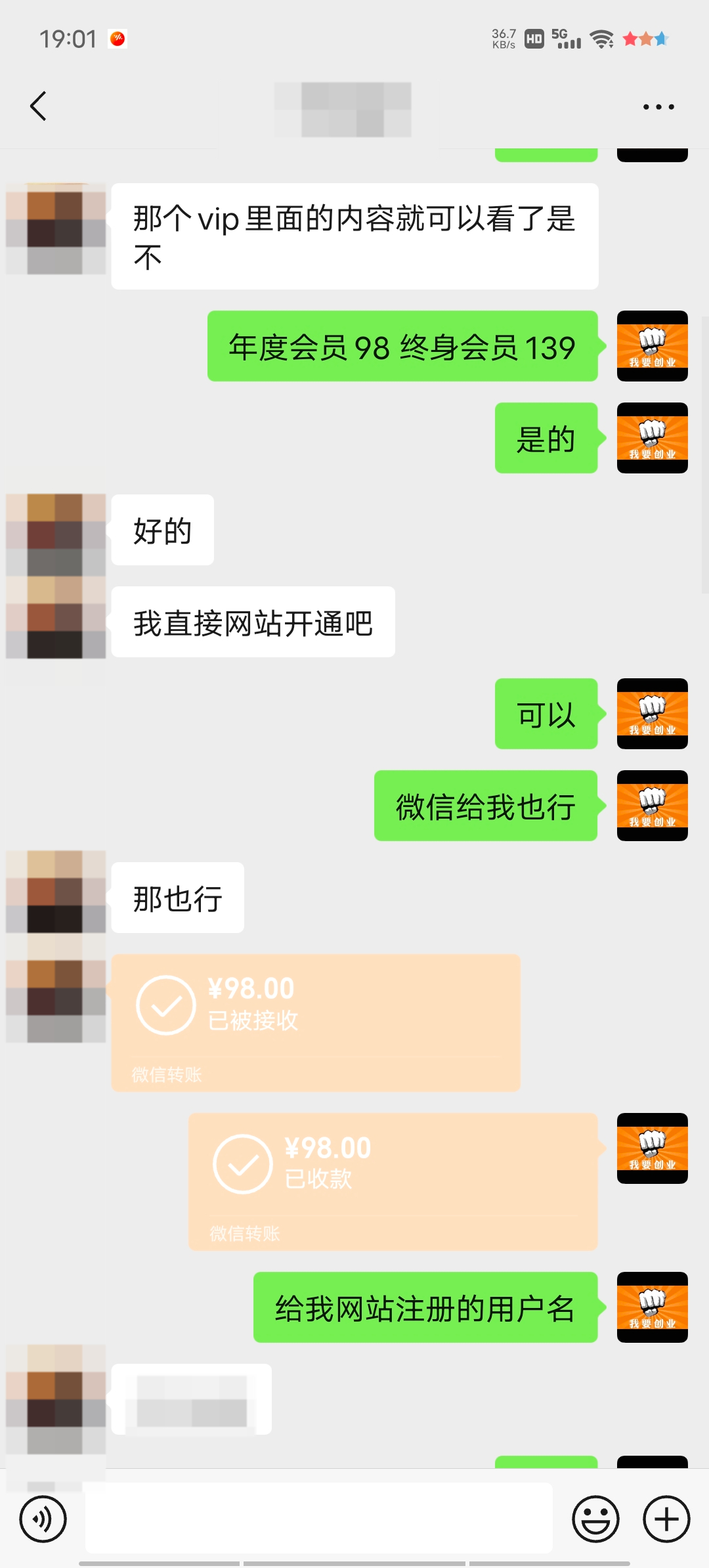Image resolution: width=709 pixels, height=1568 pixels.
Task: Open the emoji sticker panel
Action: click(595, 1519)
